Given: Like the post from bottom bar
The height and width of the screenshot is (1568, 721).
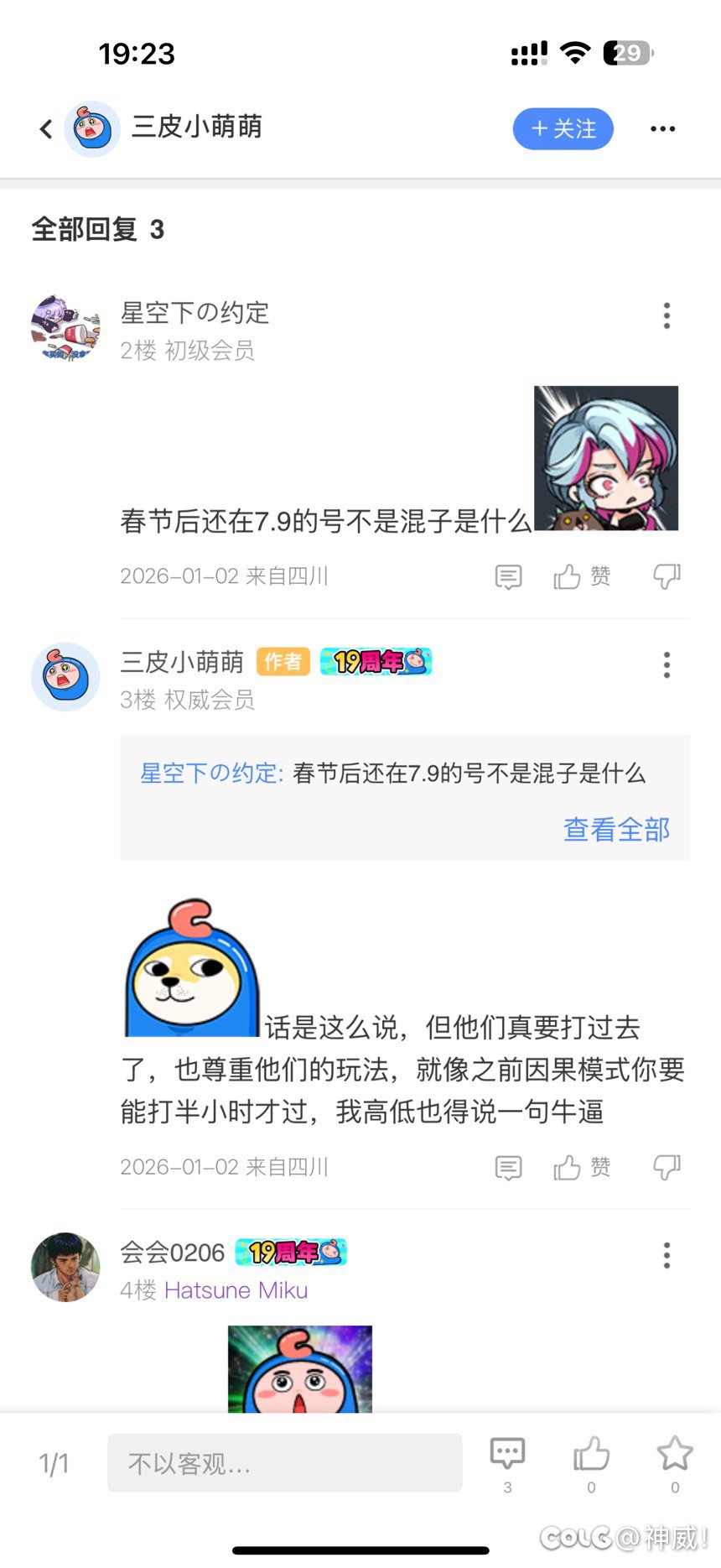Looking at the screenshot, I should tap(591, 1456).
